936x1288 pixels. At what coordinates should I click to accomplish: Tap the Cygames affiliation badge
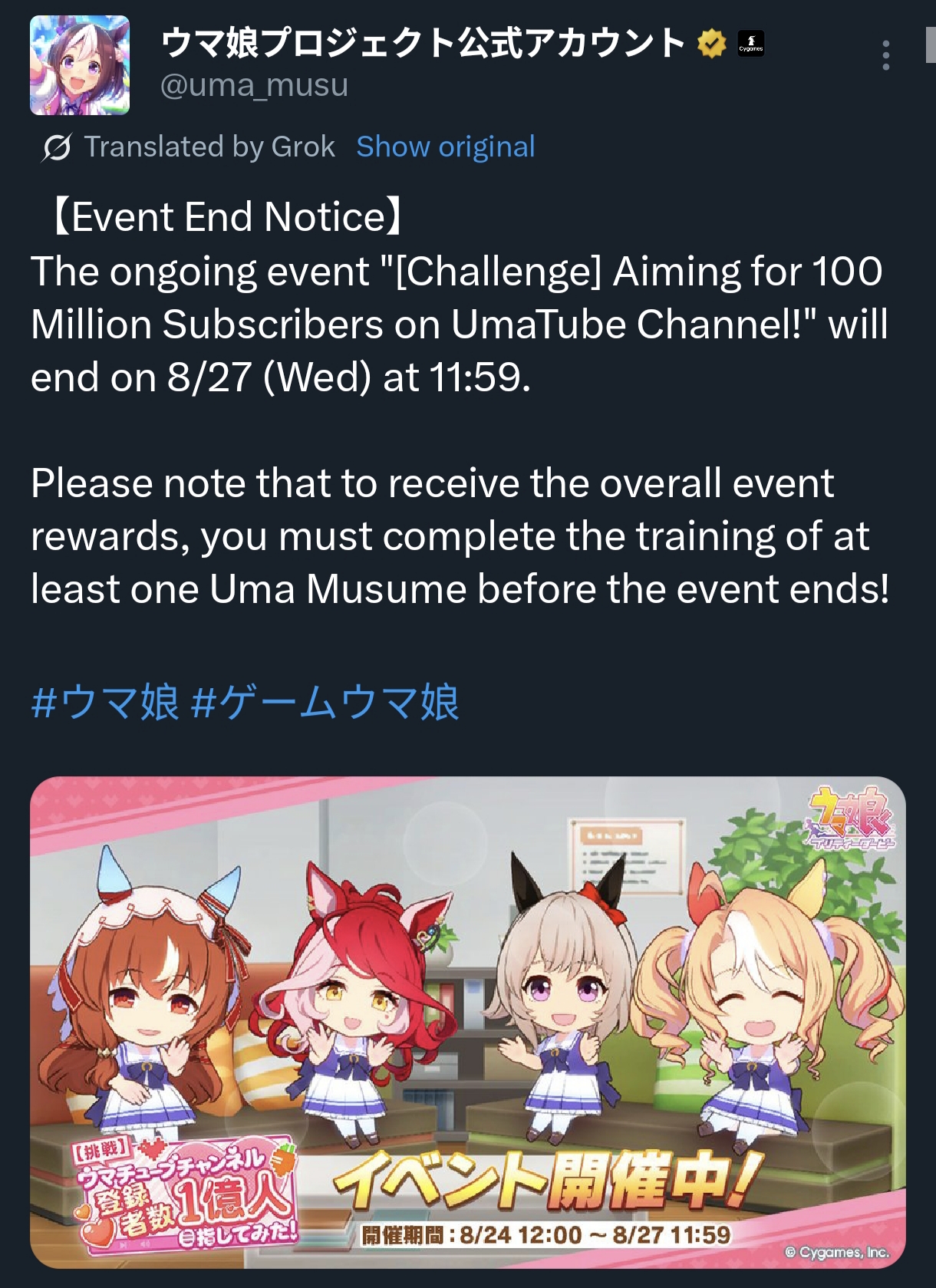(750, 44)
